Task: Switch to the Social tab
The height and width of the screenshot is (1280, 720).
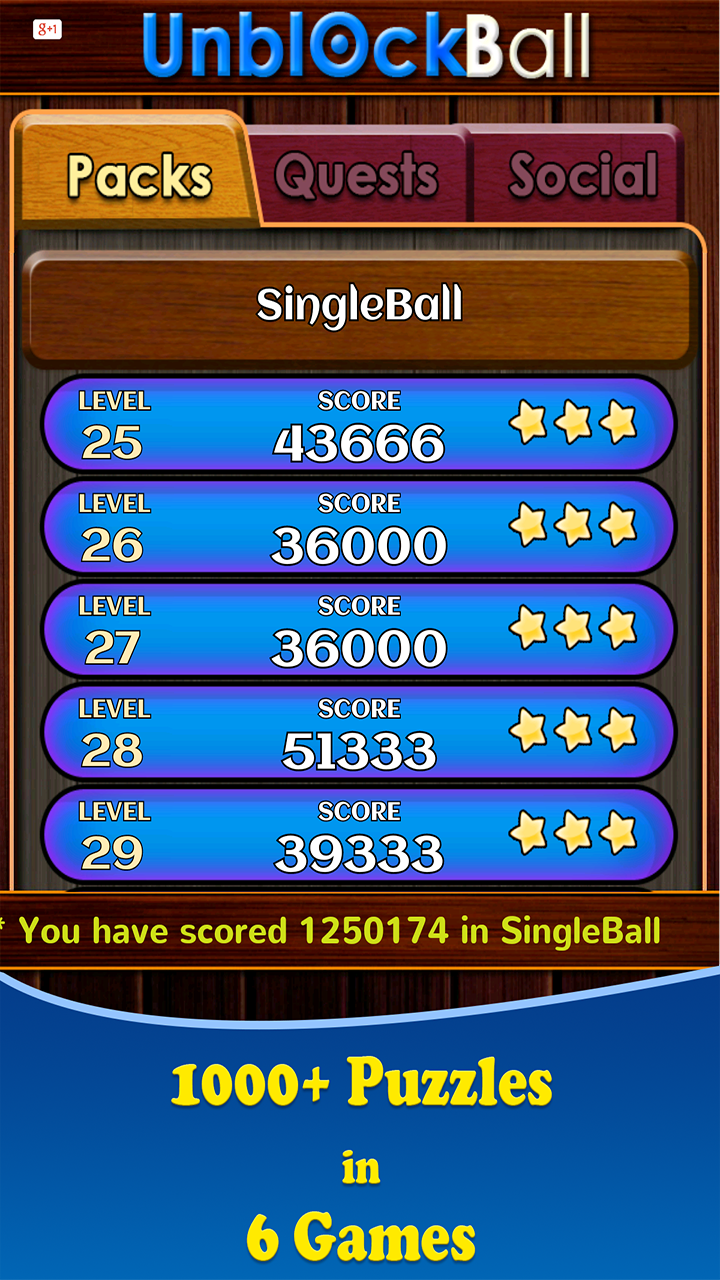Action: (x=583, y=176)
